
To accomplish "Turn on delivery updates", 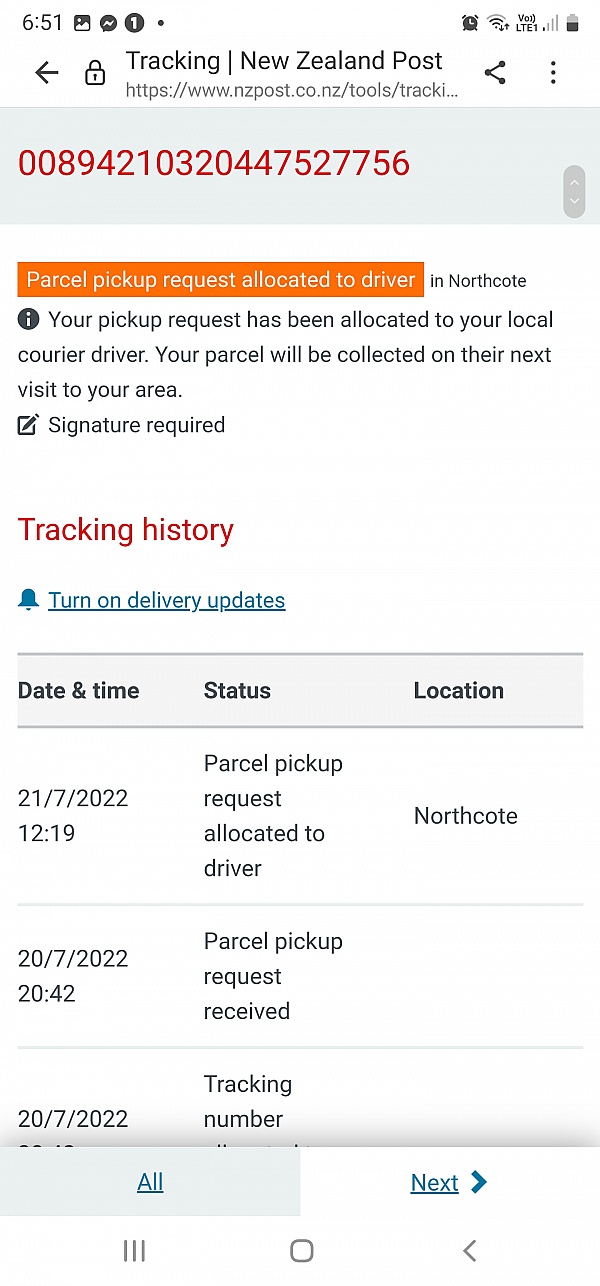I will [166, 600].
